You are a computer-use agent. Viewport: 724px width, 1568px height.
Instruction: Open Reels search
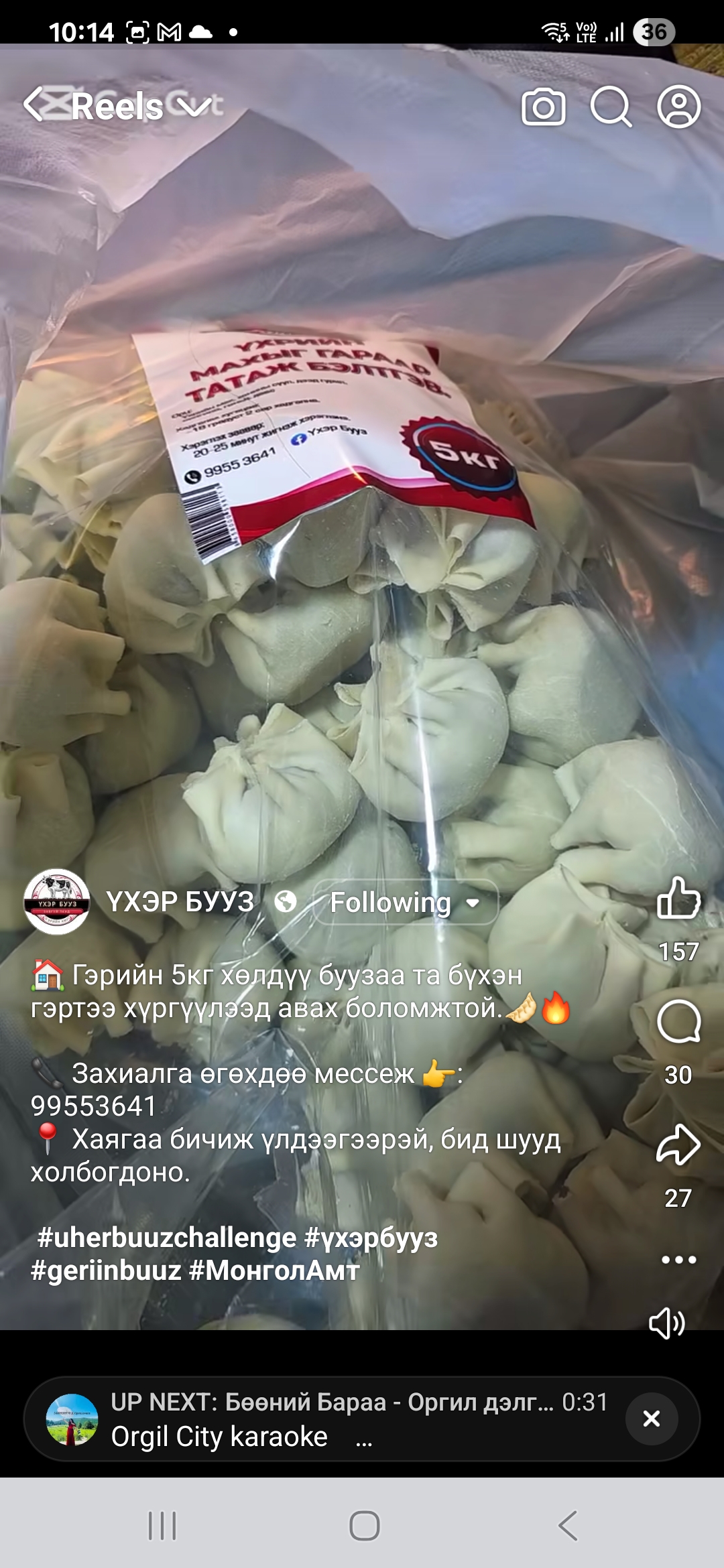pos(610,107)
